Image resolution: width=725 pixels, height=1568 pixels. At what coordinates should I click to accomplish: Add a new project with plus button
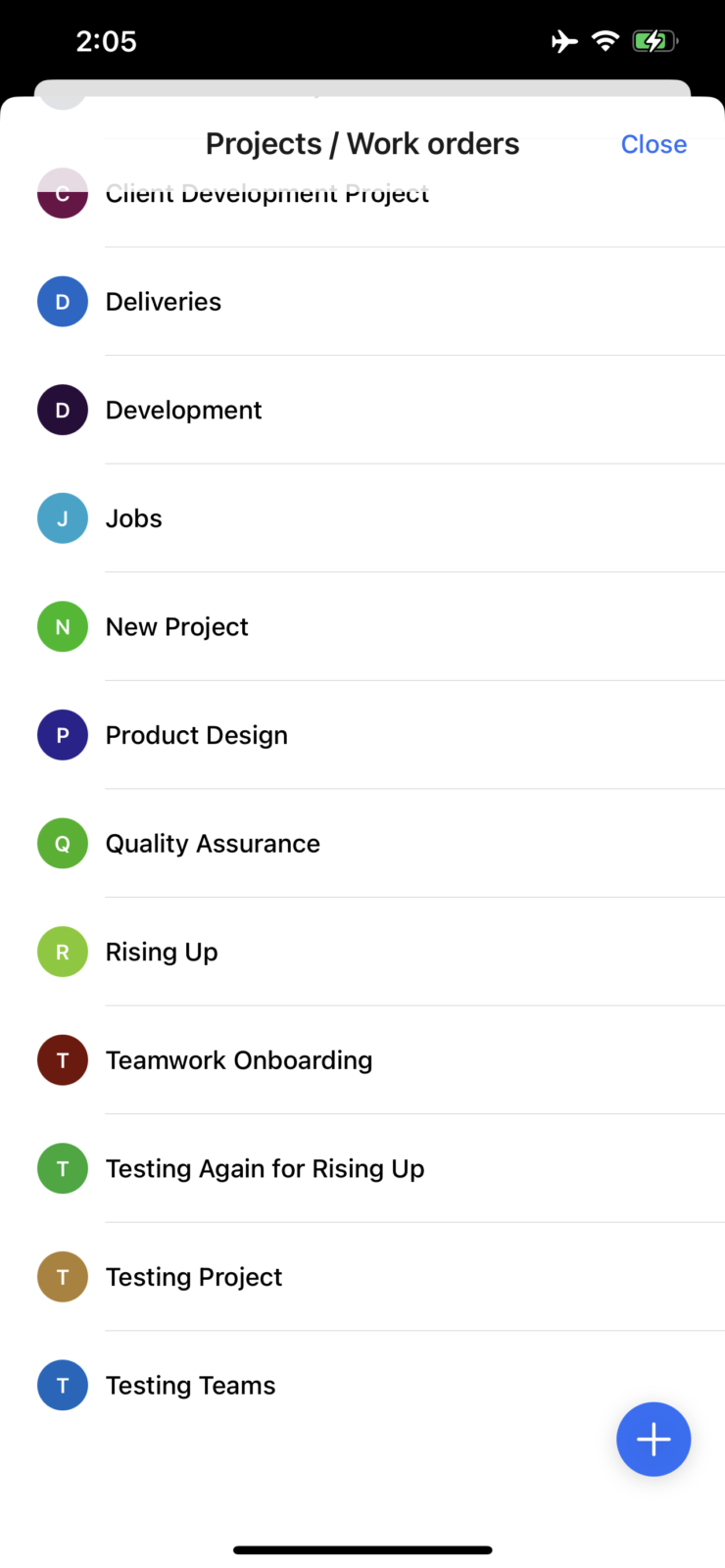pos(653,1439)
